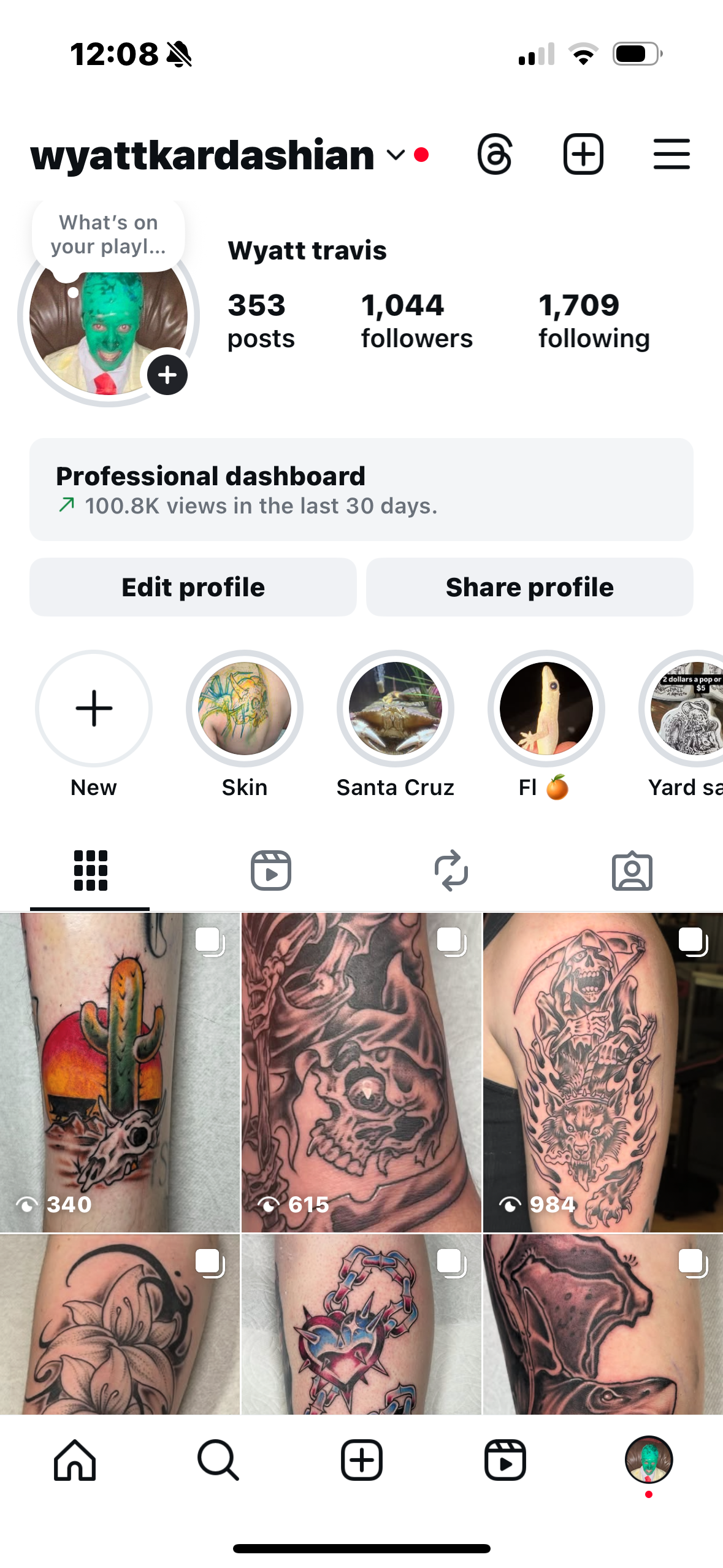
Task: Open the Skin highlight
Action: pyautogui.click(x=245, y=709)
